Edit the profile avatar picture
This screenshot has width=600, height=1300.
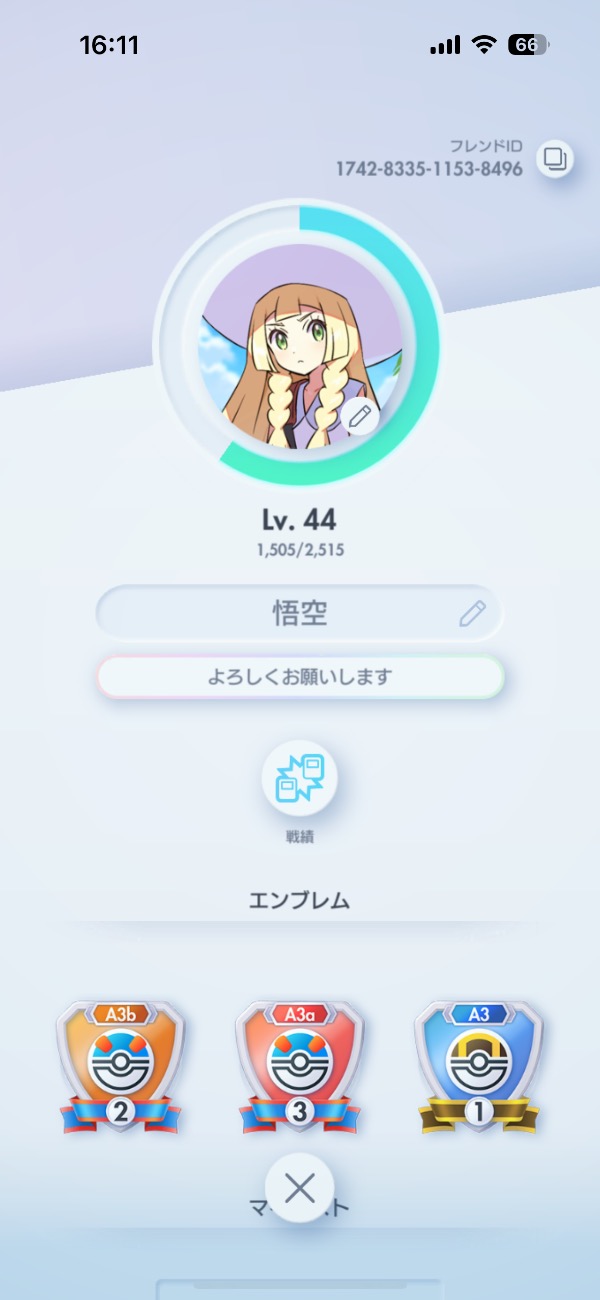click(x=359, y=416)
